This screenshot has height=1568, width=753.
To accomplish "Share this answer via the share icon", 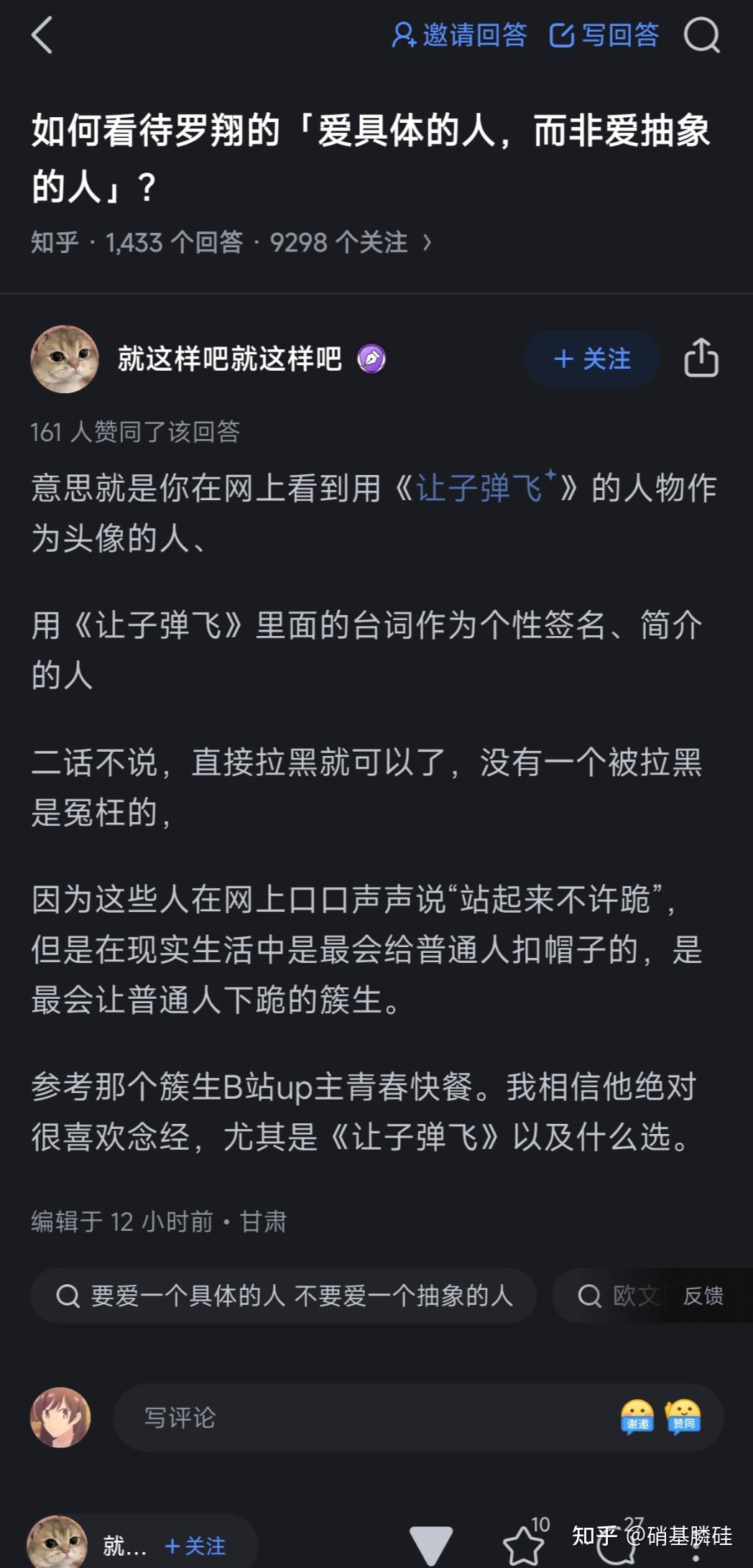I will [701, 357].
